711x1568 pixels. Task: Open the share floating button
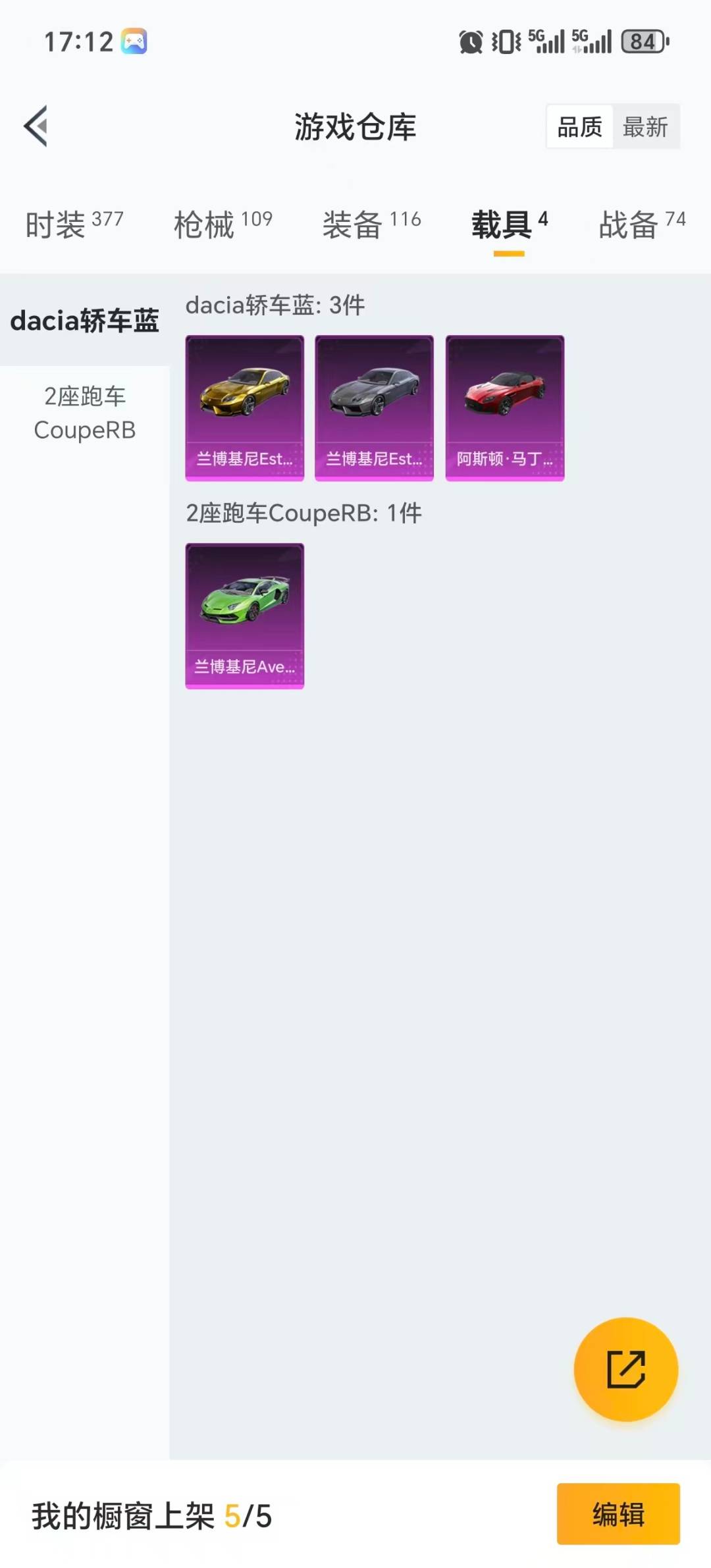(626, 1371)
